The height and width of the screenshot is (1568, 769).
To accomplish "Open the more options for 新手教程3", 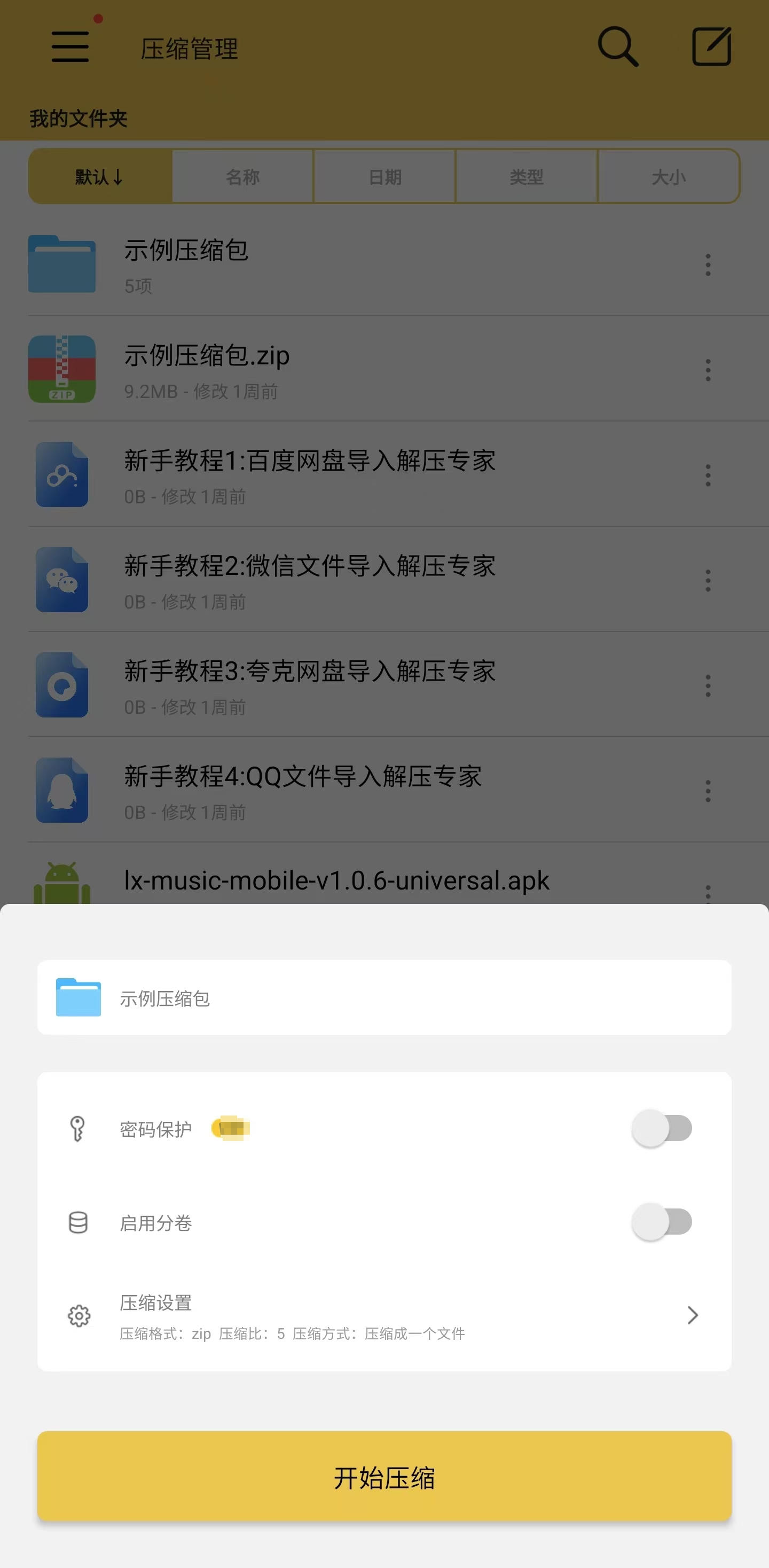I will click(708, 685).
